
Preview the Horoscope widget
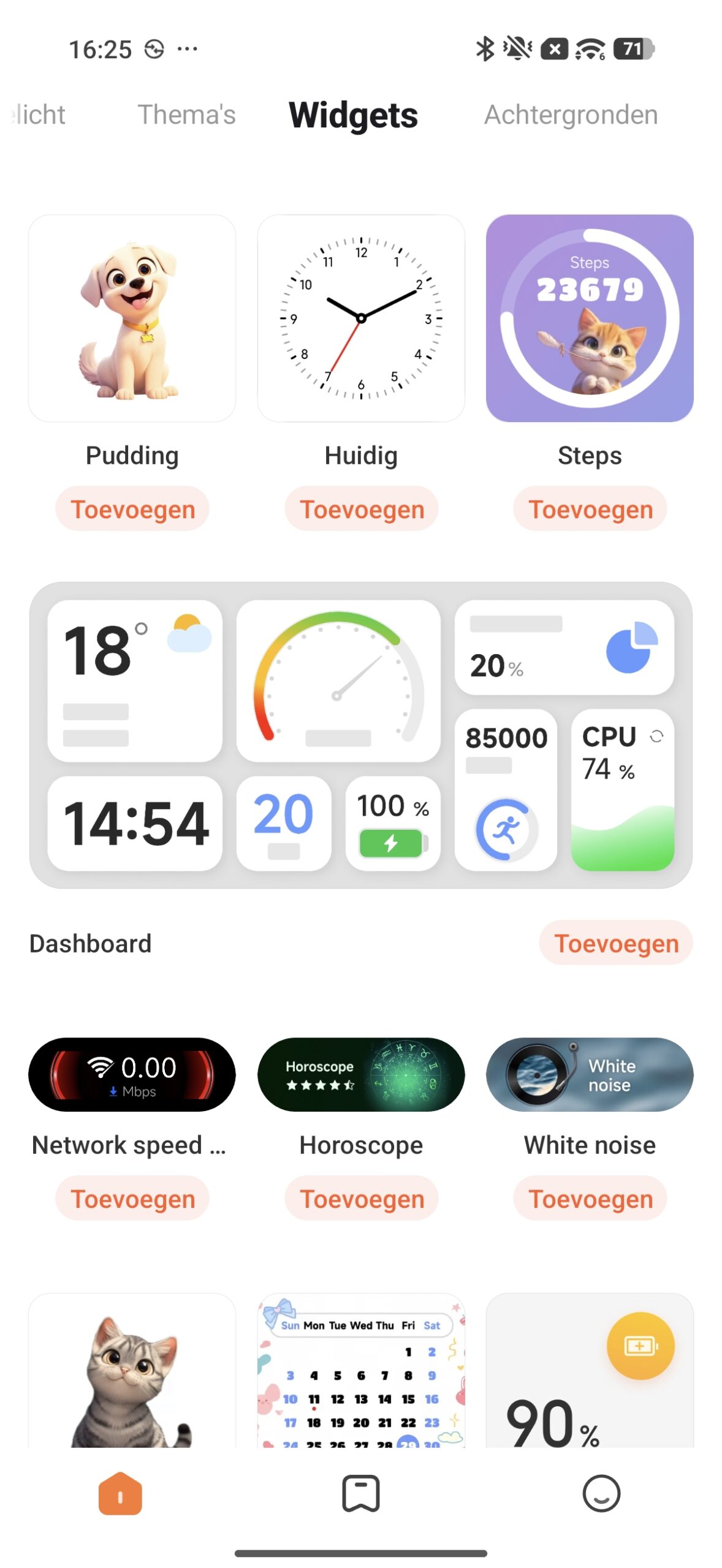coord(361,1074)
